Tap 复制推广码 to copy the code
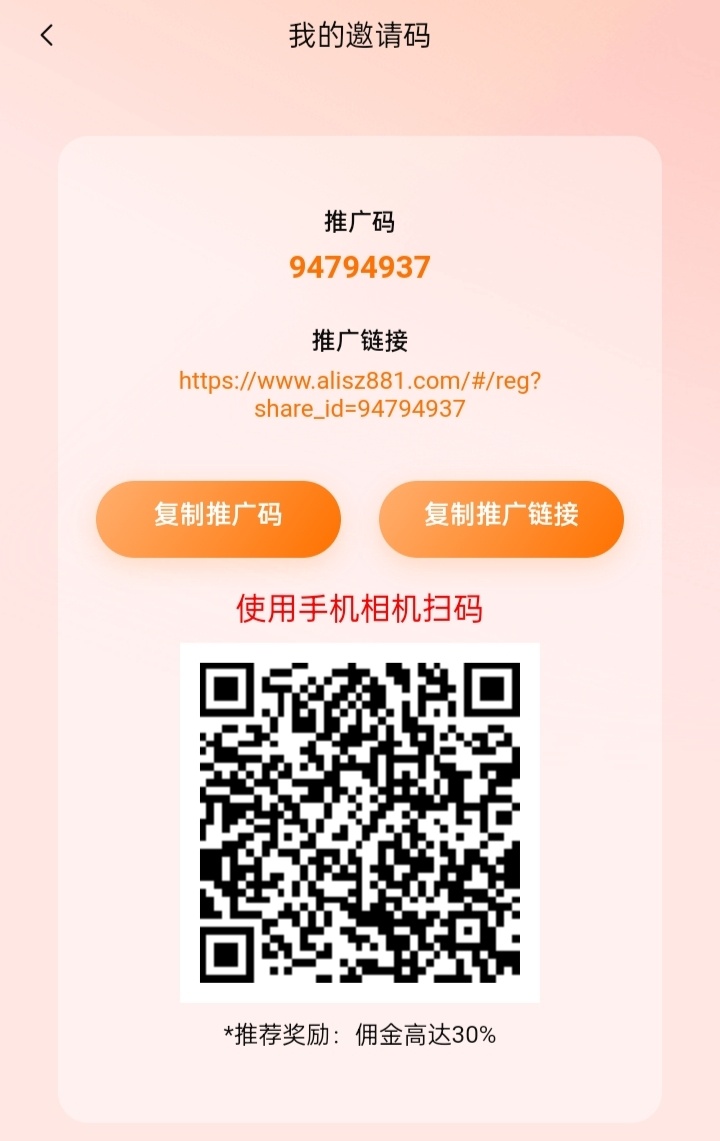This screenshot has height=1141, width=720. (x=218, y=516)
